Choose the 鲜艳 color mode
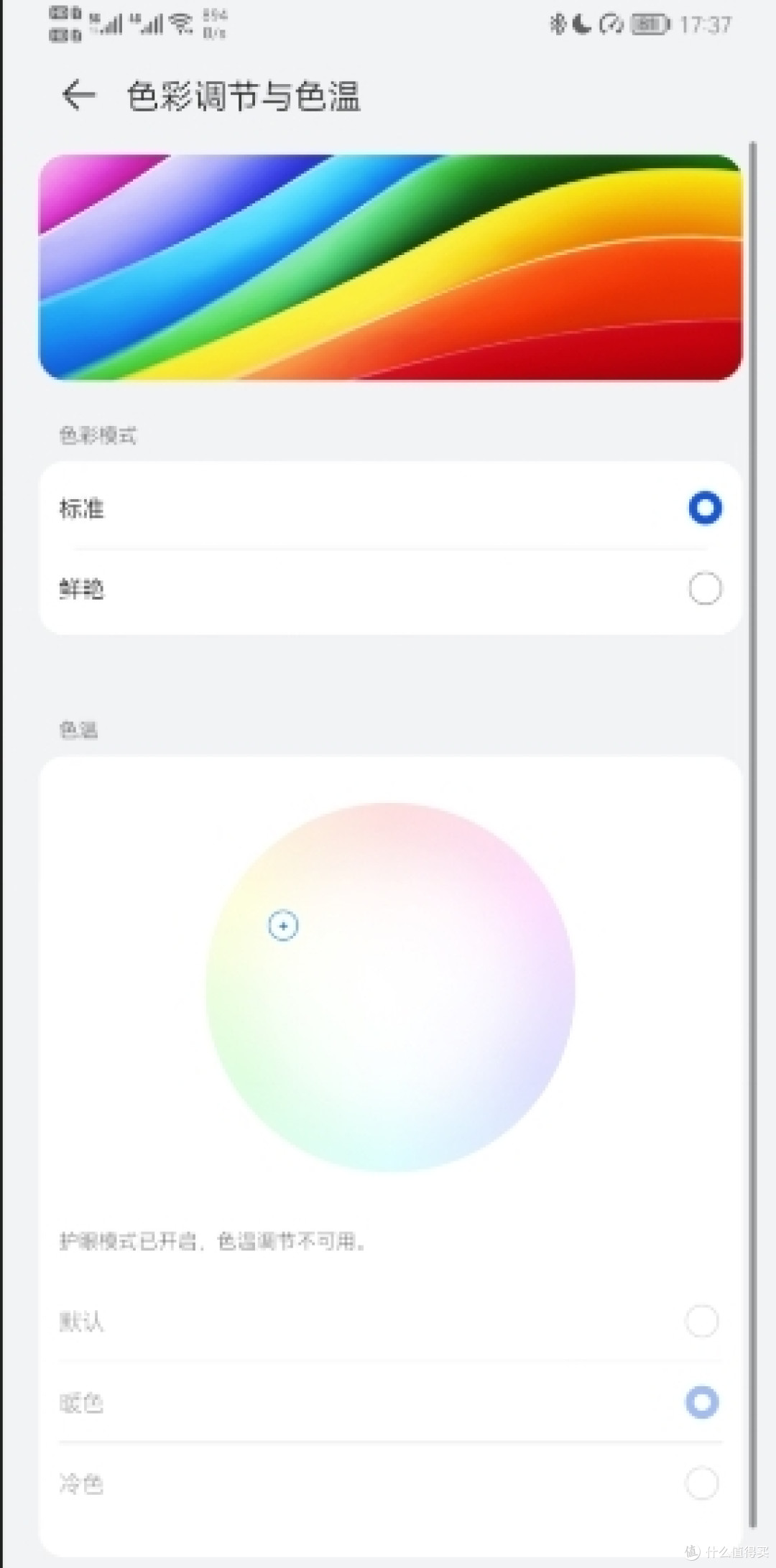 tap(390, 589)
